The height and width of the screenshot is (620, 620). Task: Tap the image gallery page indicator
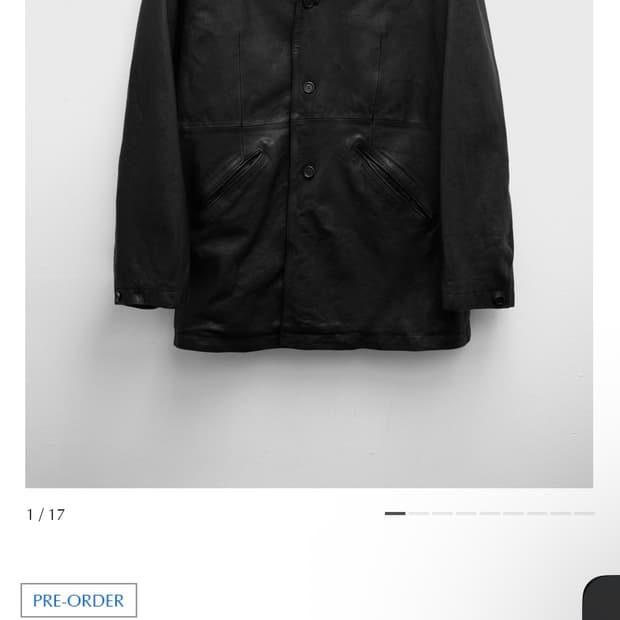[490, 513]
